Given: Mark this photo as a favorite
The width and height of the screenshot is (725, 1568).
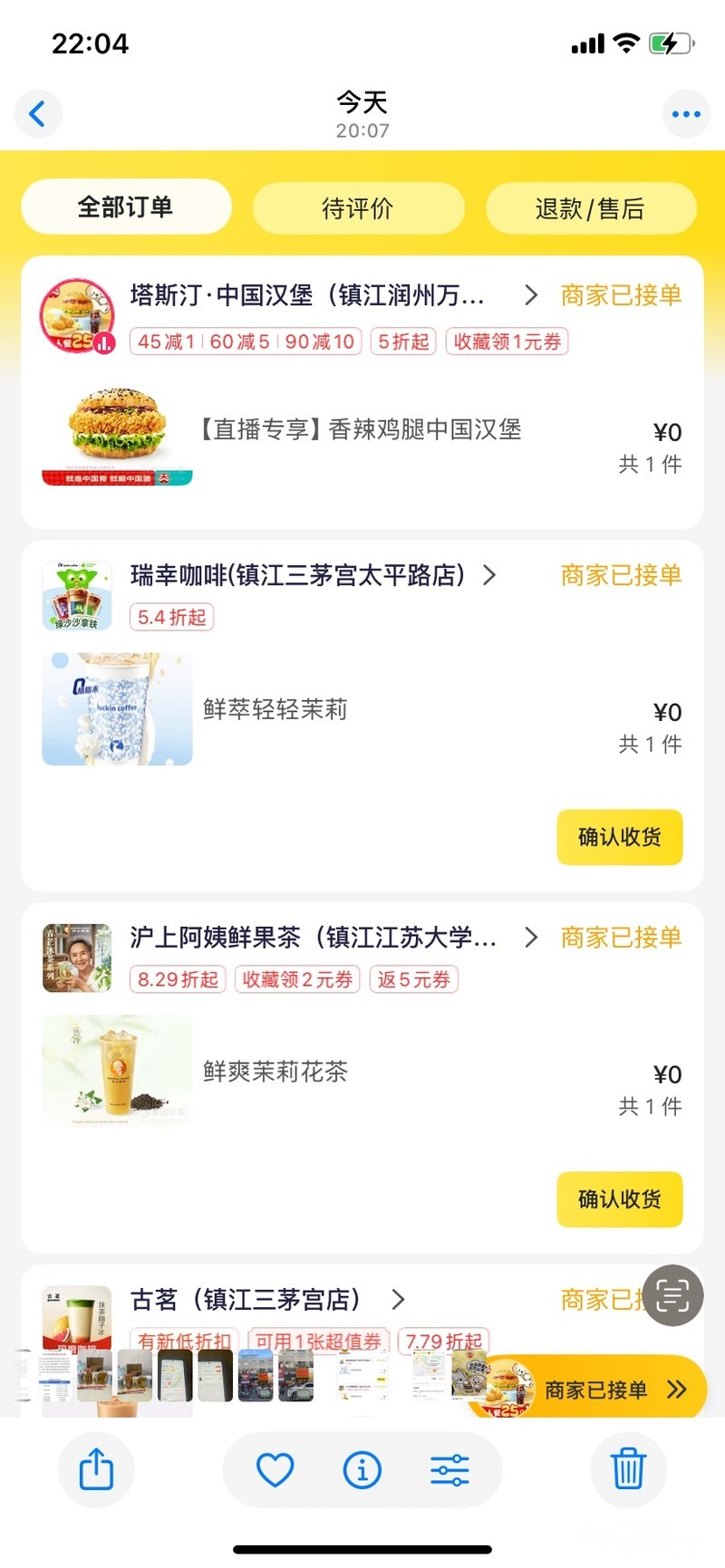Looking at the screenshot, I should (x=275, y=1469).
